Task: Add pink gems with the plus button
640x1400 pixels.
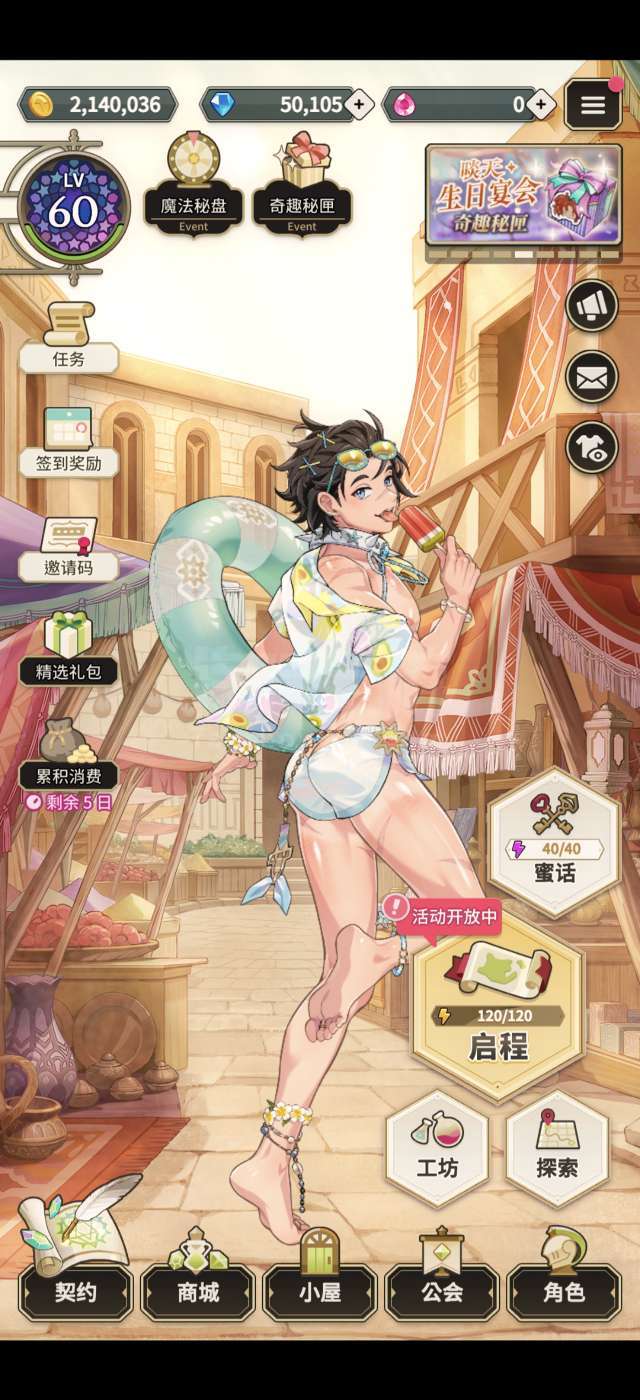Action: pyautogui.click(x=540, y=104)
